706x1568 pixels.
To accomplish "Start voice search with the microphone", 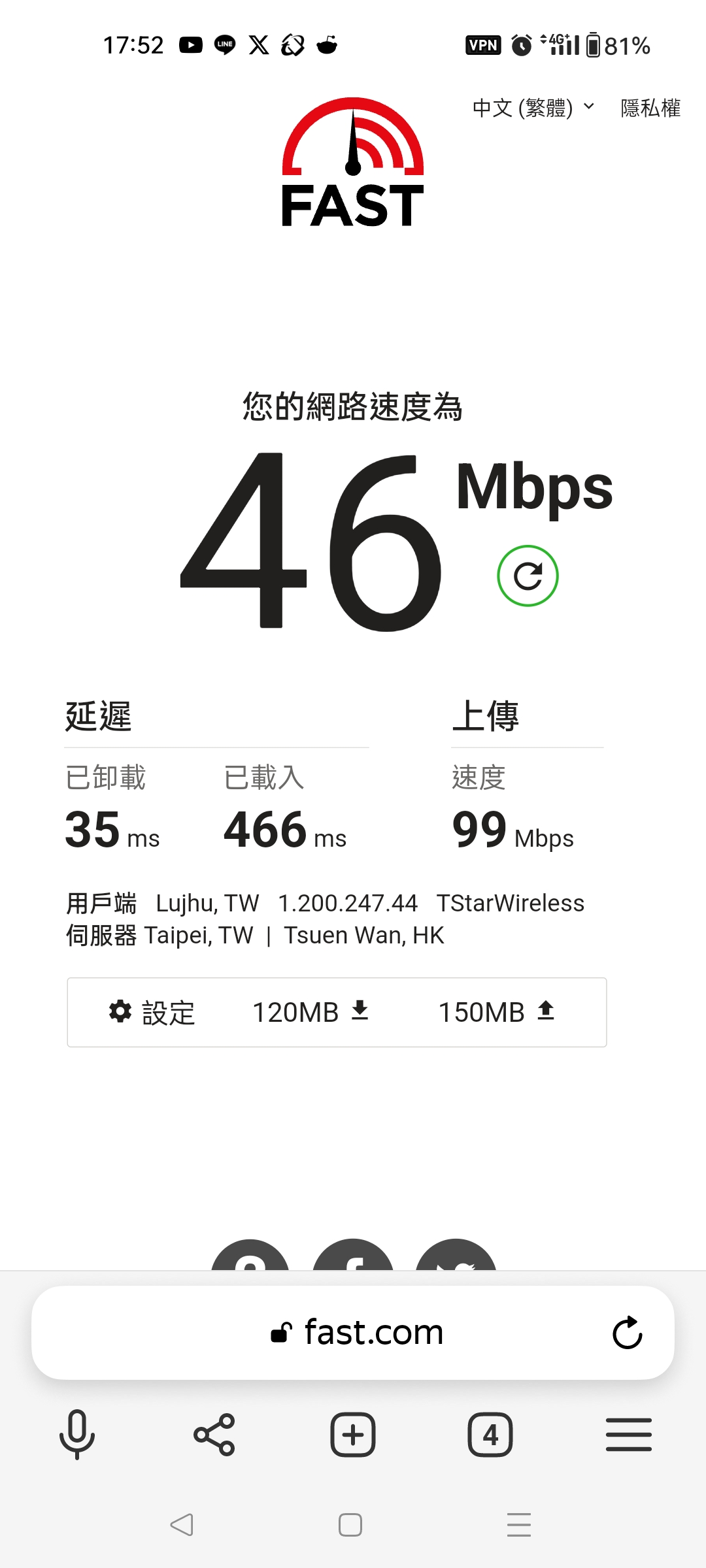I will point(77,1435).
